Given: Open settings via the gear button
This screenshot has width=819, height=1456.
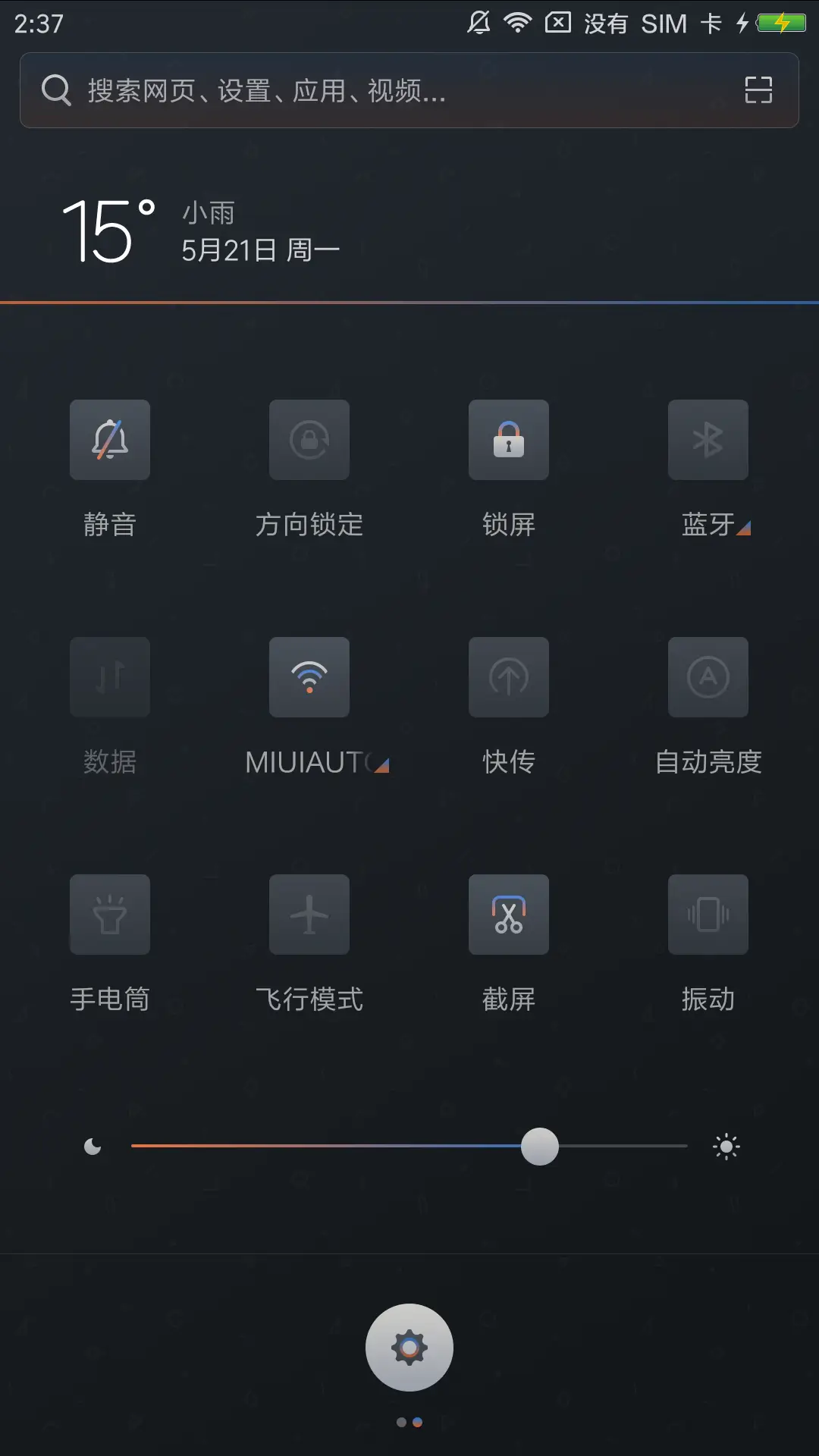Looking at the screenshot, I should 409,1347.
